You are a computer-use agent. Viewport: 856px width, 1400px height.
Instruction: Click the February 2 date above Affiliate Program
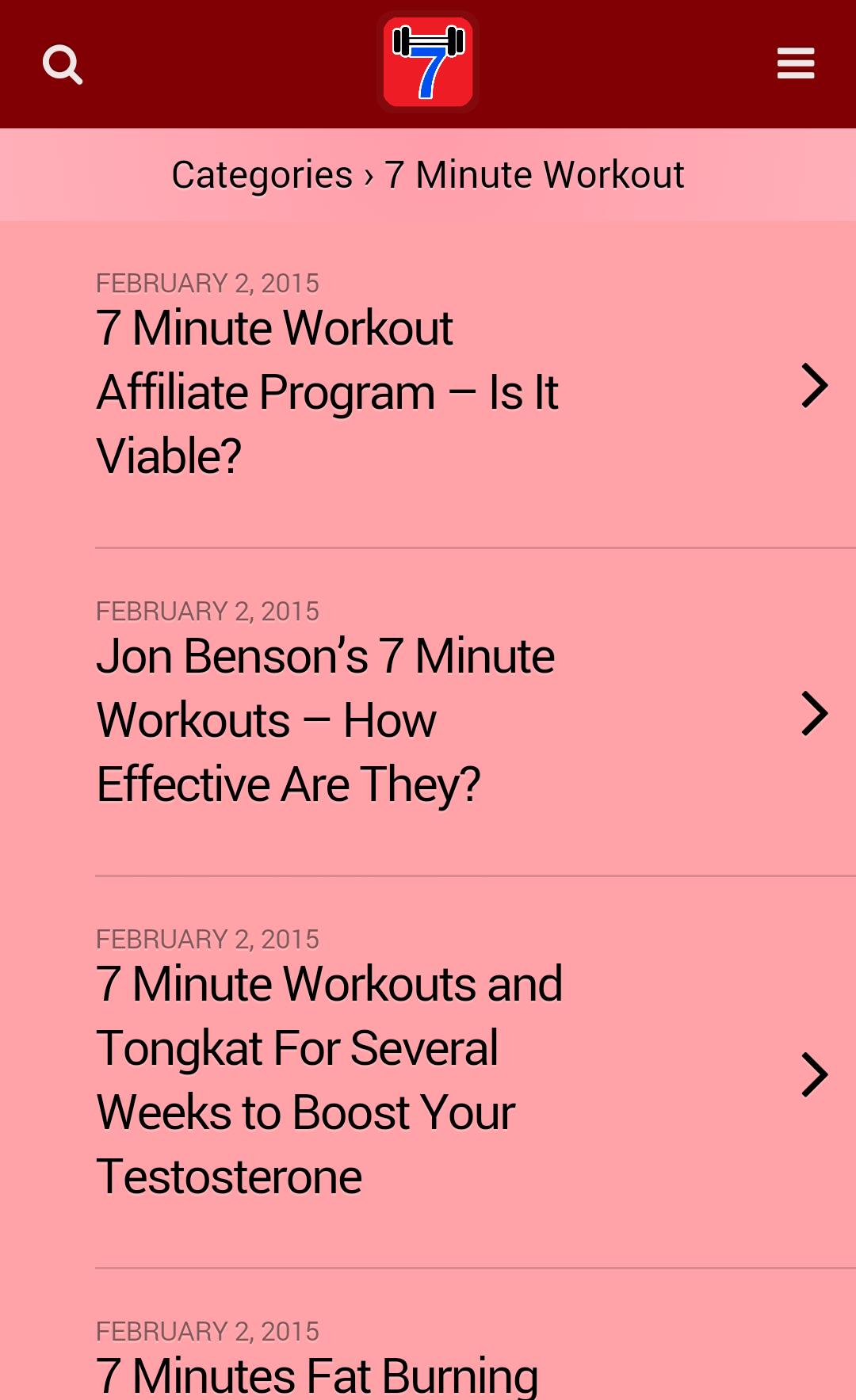tap(208, 283)
